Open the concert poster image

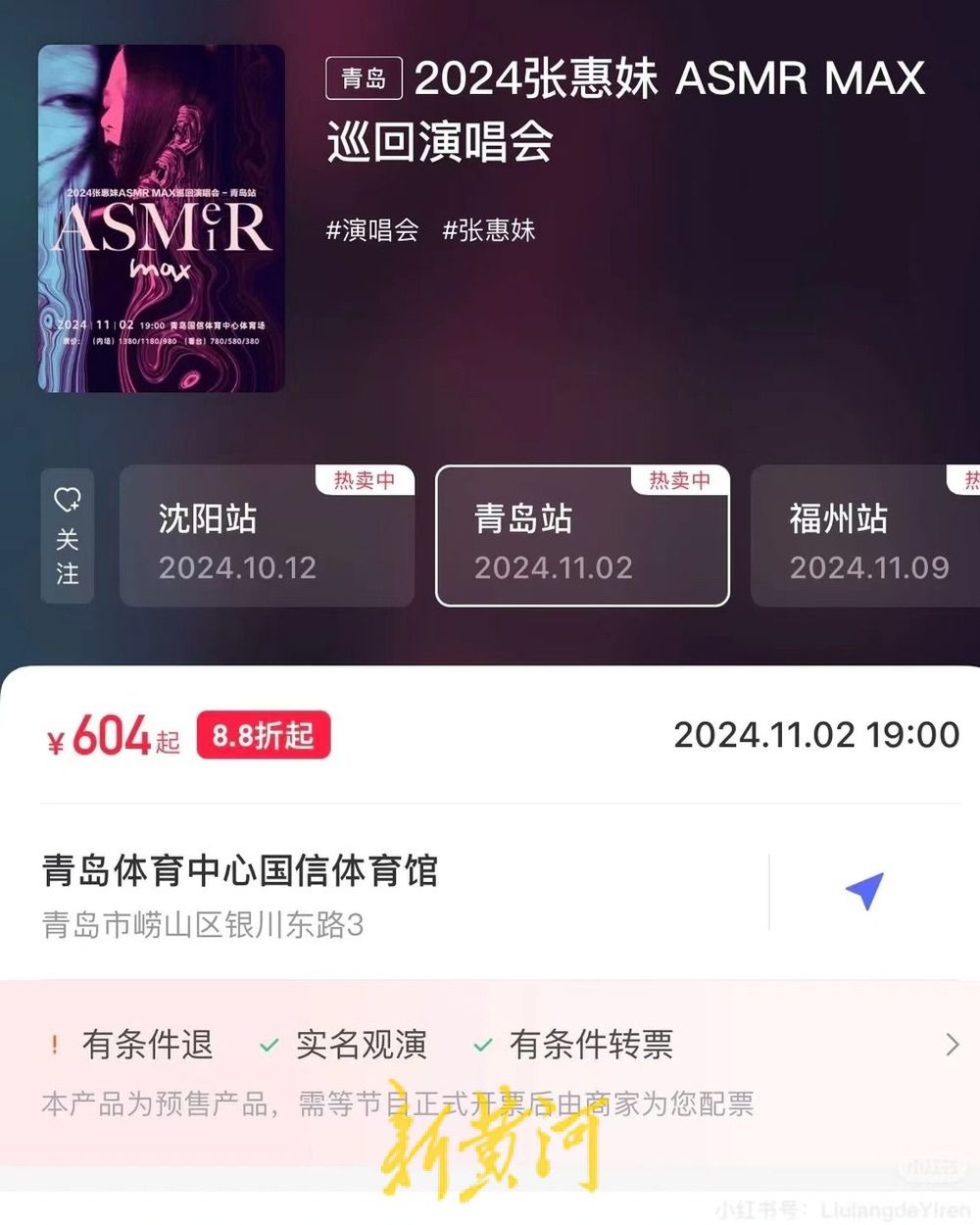pos(162,219)
